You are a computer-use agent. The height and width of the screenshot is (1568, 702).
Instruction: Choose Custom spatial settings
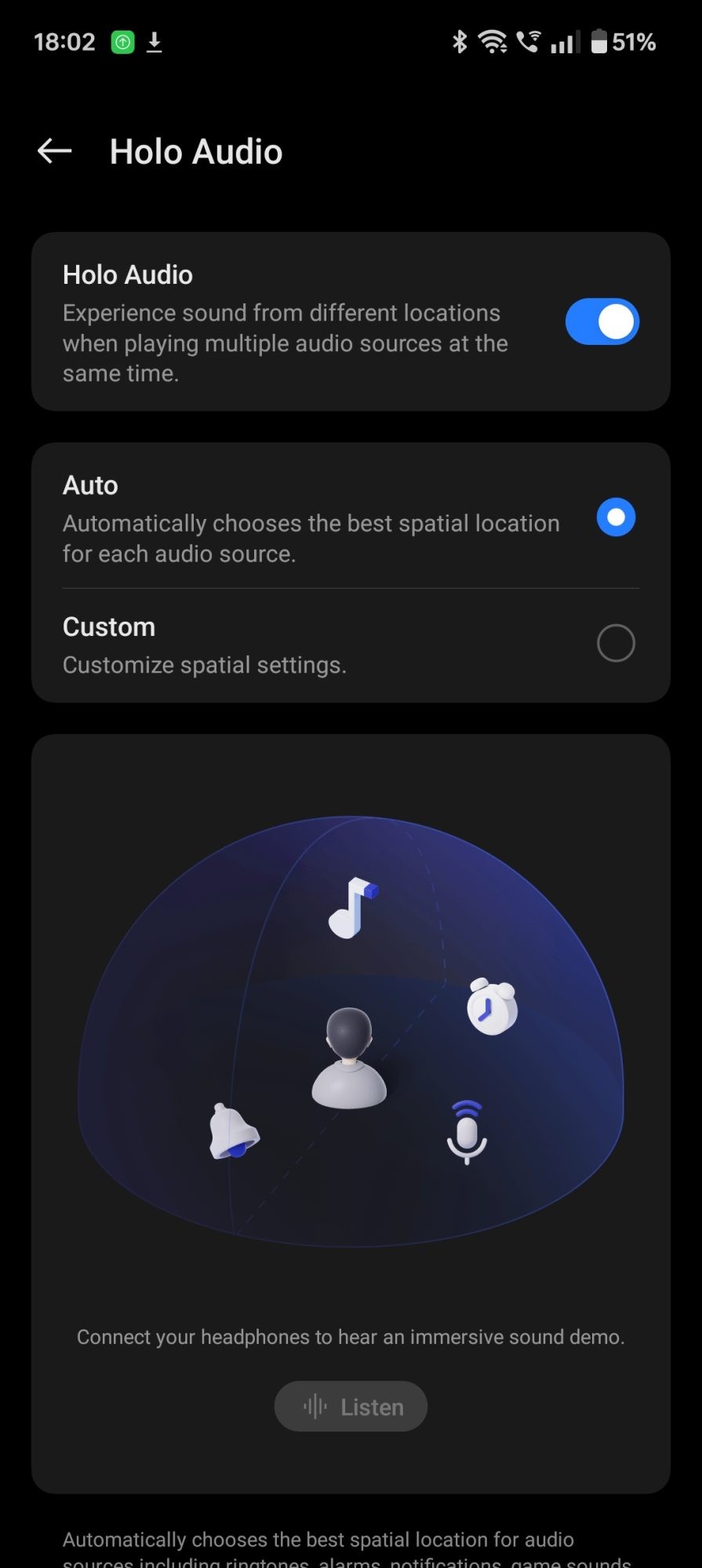(616, 643)
